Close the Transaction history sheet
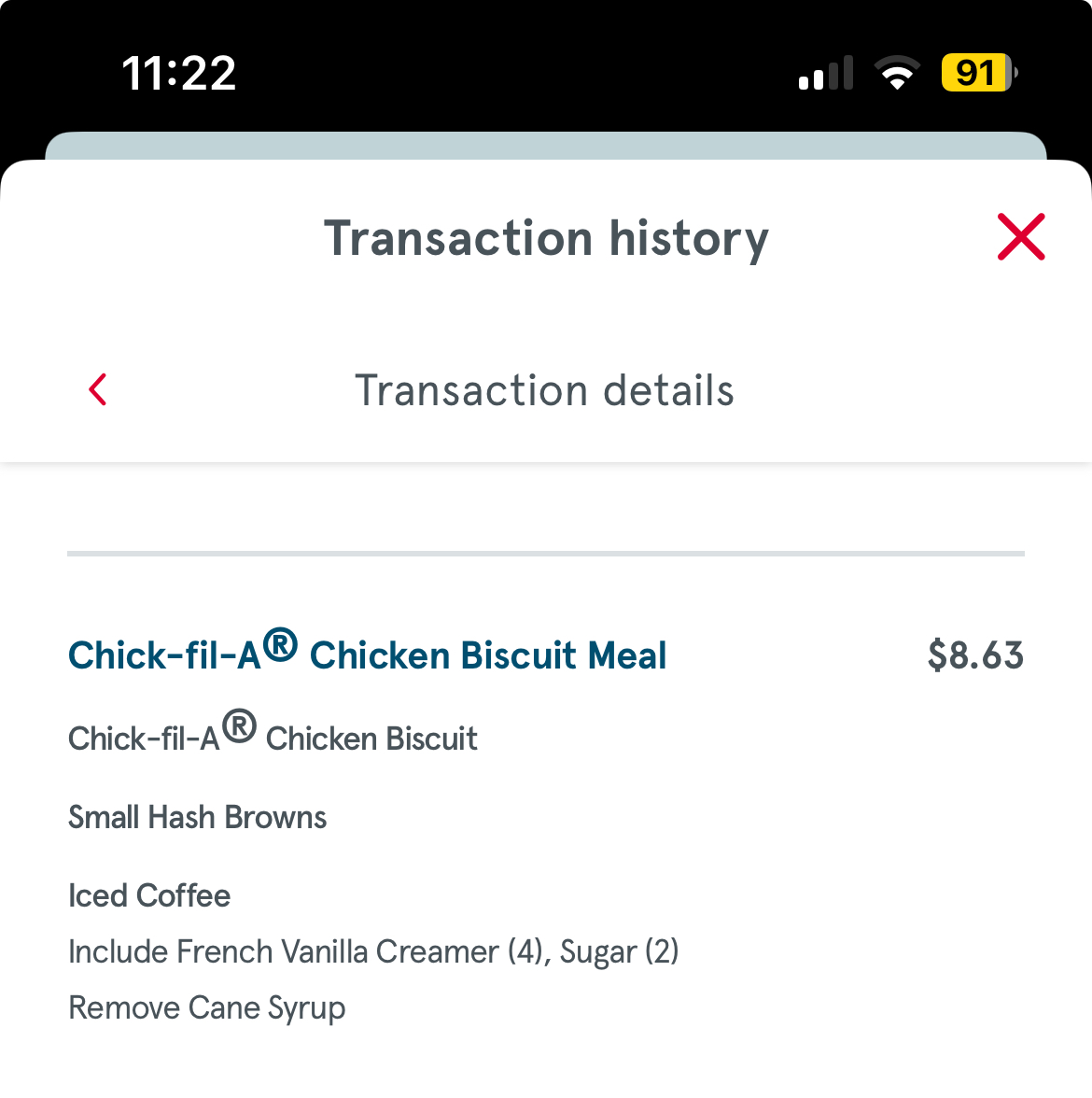 coord(1020,237)
